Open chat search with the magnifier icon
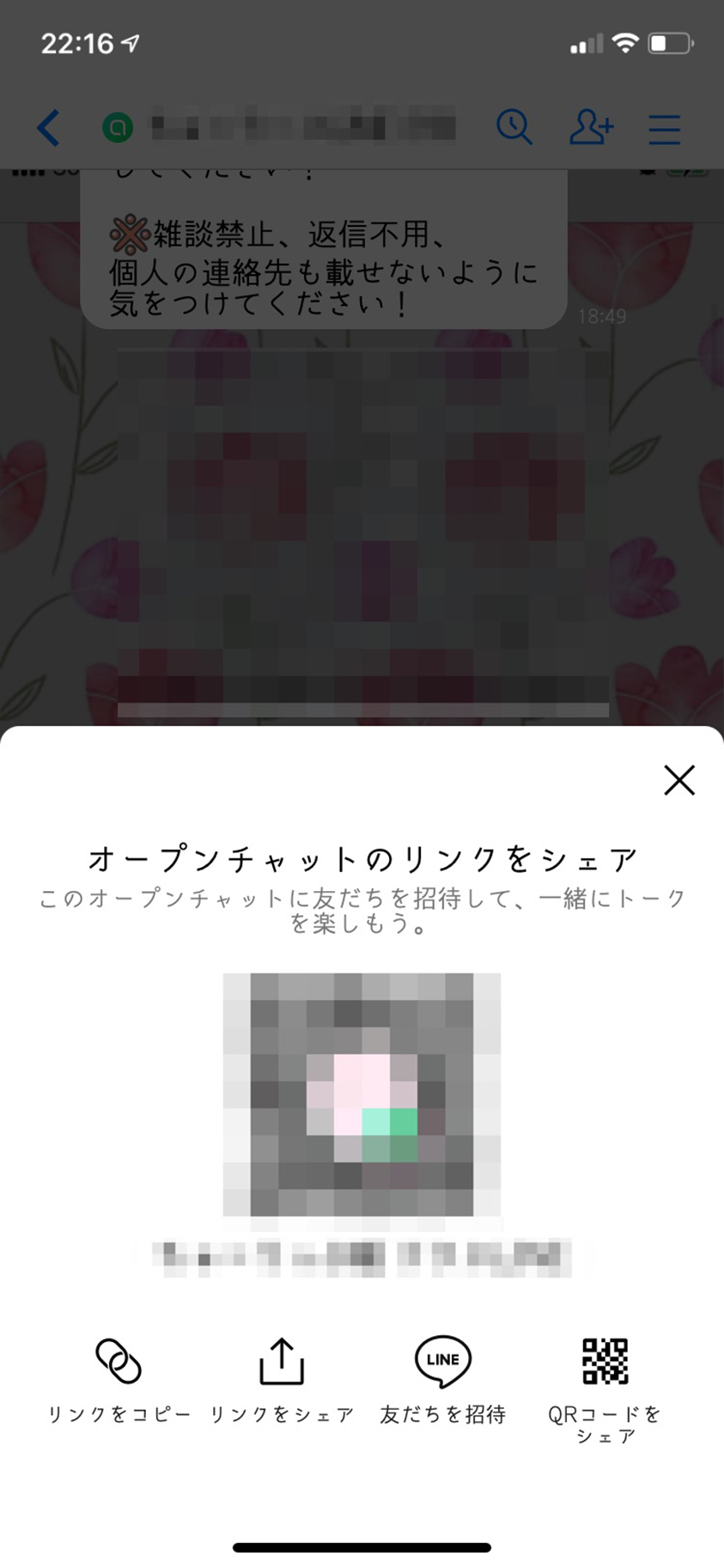 [x=514, y=128]
